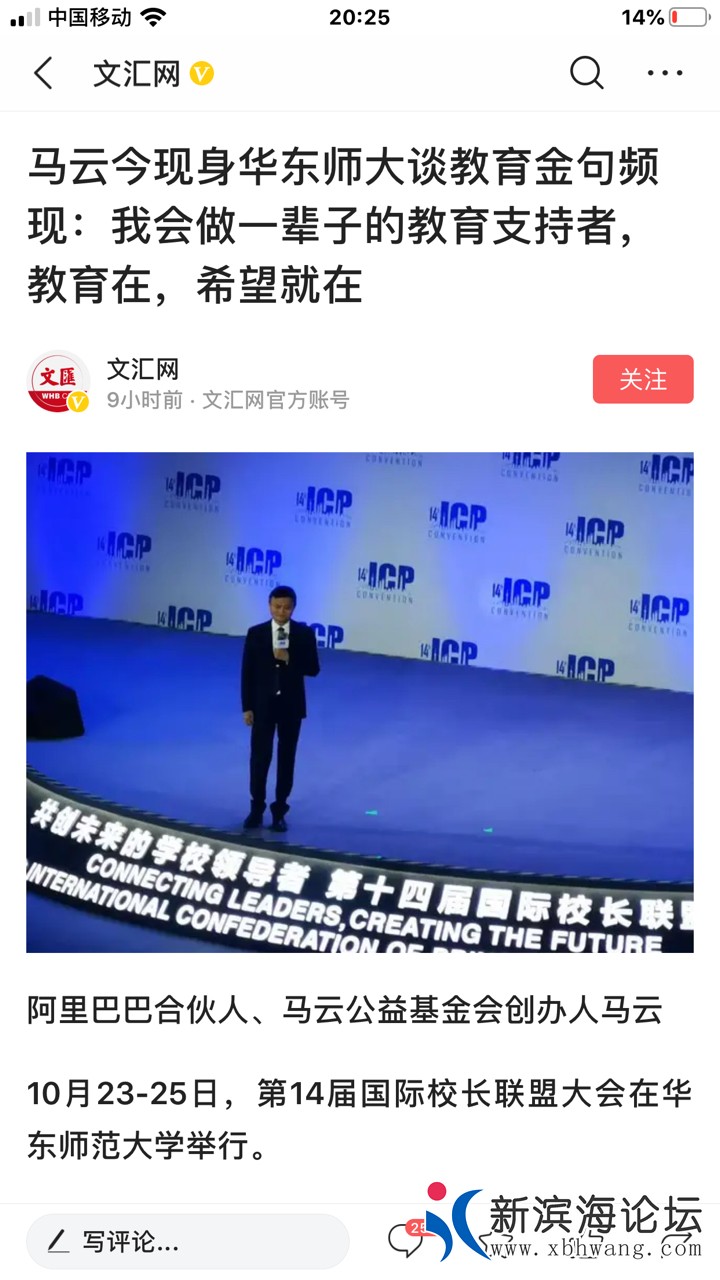Viewport: 720px width, 1280px height.
Task: Go back using the top-left arrow
Action: click(x=43, y=74)
